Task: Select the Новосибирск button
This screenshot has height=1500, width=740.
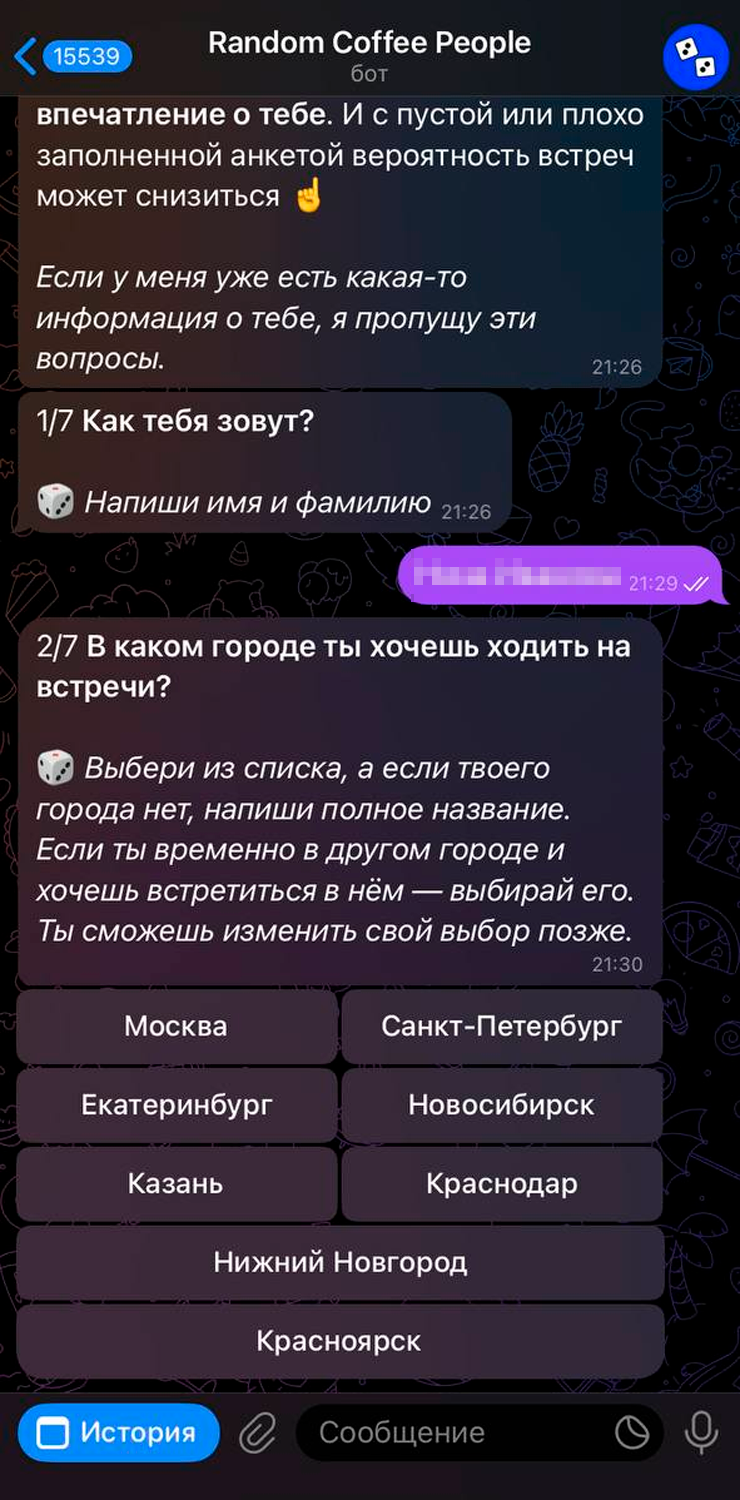Action: [x=502, y=1105]
